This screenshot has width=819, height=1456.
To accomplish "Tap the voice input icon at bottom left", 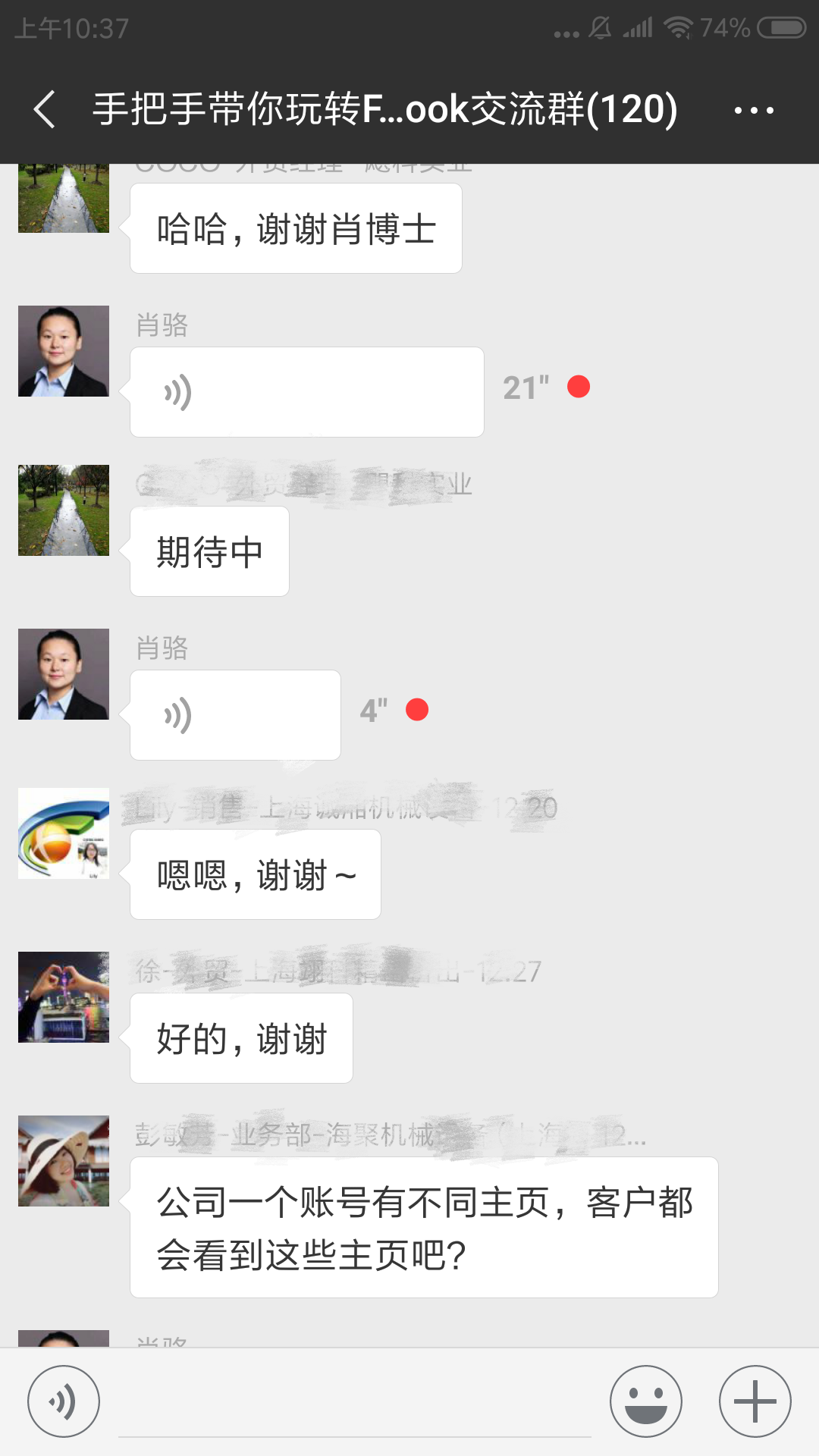I will click(x=64, y=1400).
